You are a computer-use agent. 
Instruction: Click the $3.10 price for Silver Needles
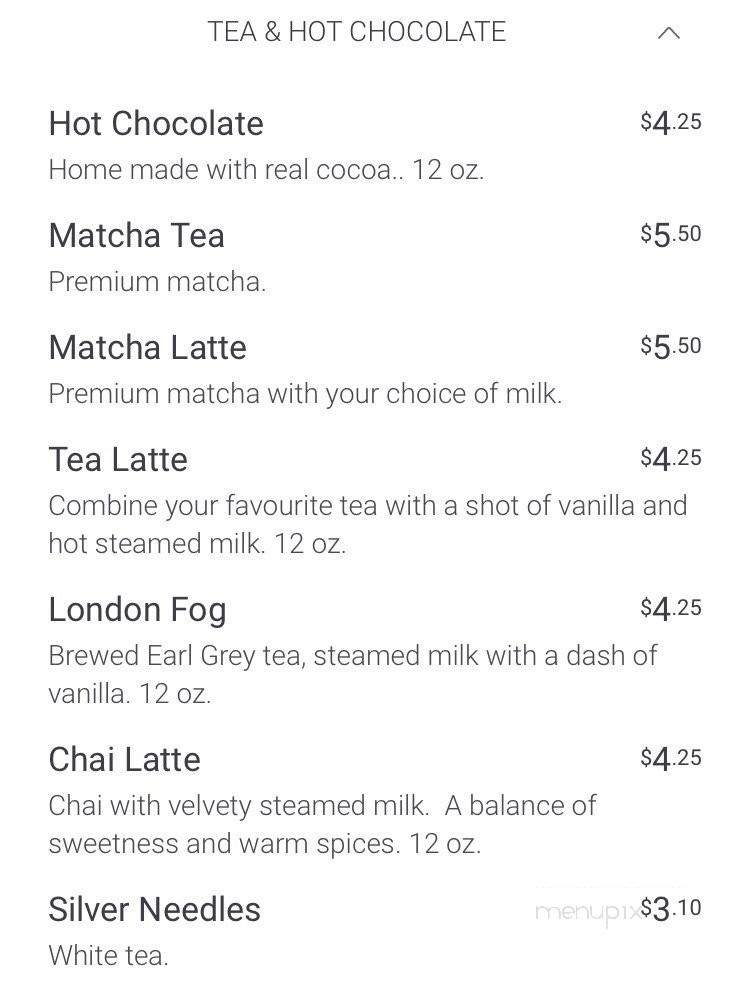pyautogui.click(x=672, y=909)
